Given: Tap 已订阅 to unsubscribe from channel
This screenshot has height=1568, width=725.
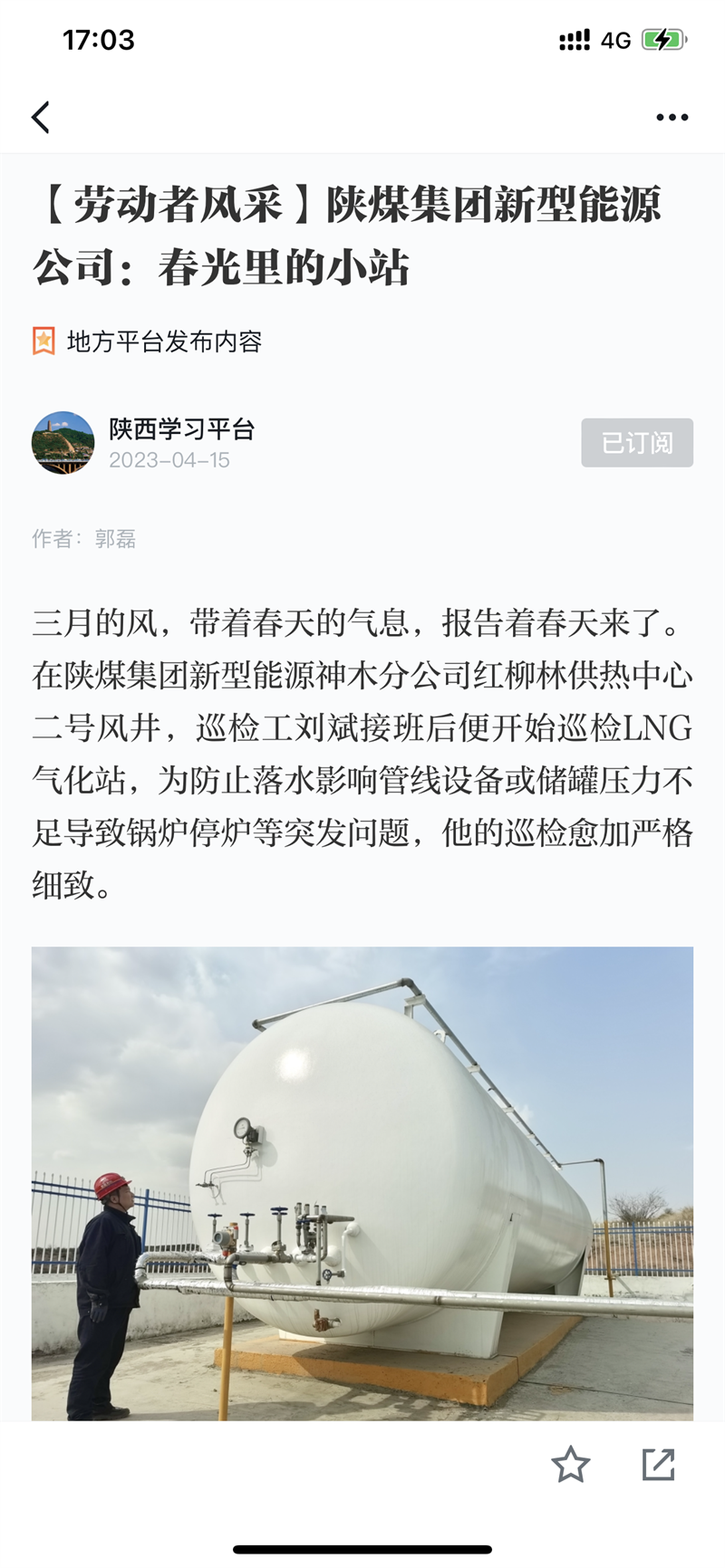Looking at the screenshot, I should [637, 443].
